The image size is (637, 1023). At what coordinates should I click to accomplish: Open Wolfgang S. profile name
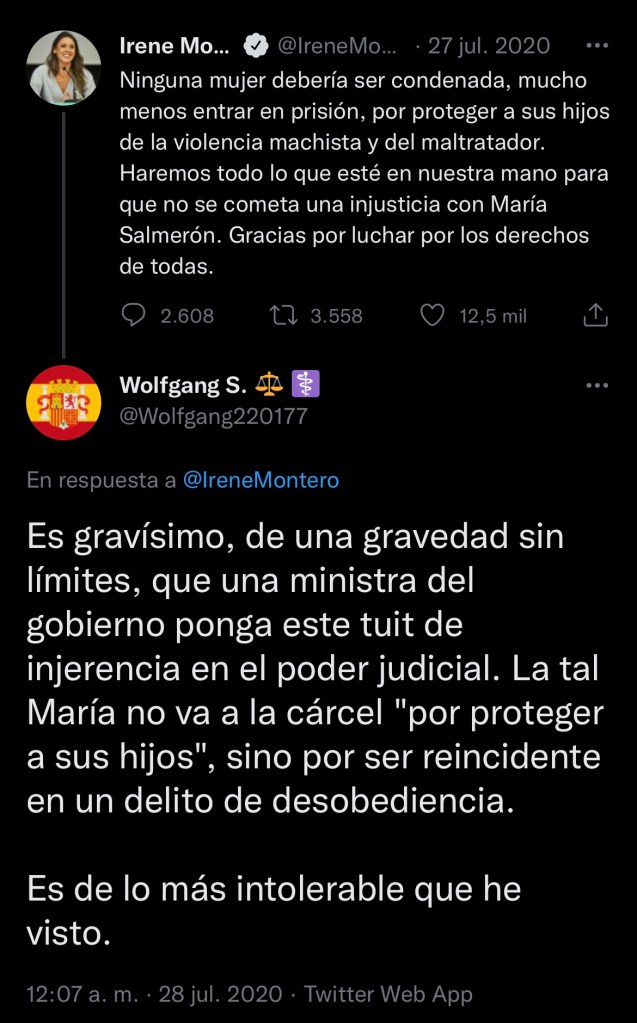(182, 385)
